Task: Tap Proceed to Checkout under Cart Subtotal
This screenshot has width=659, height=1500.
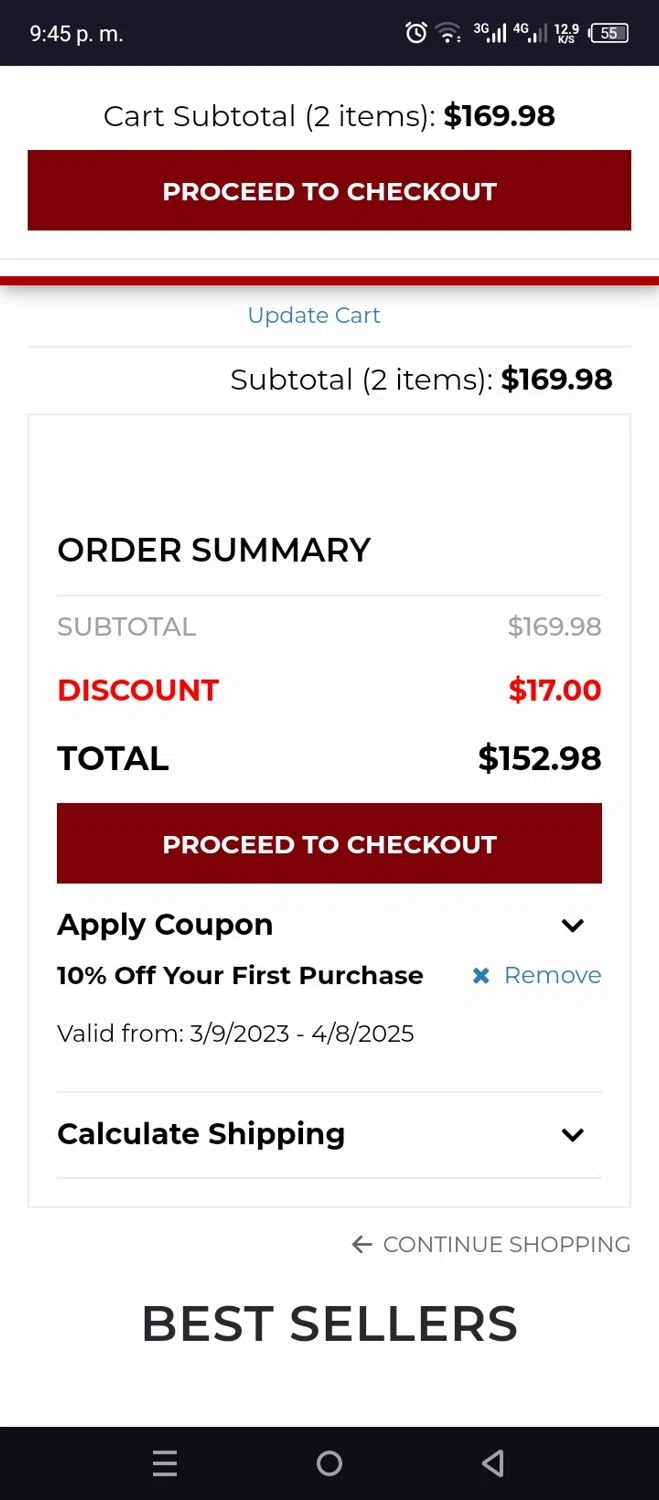Action: [329, 191]
